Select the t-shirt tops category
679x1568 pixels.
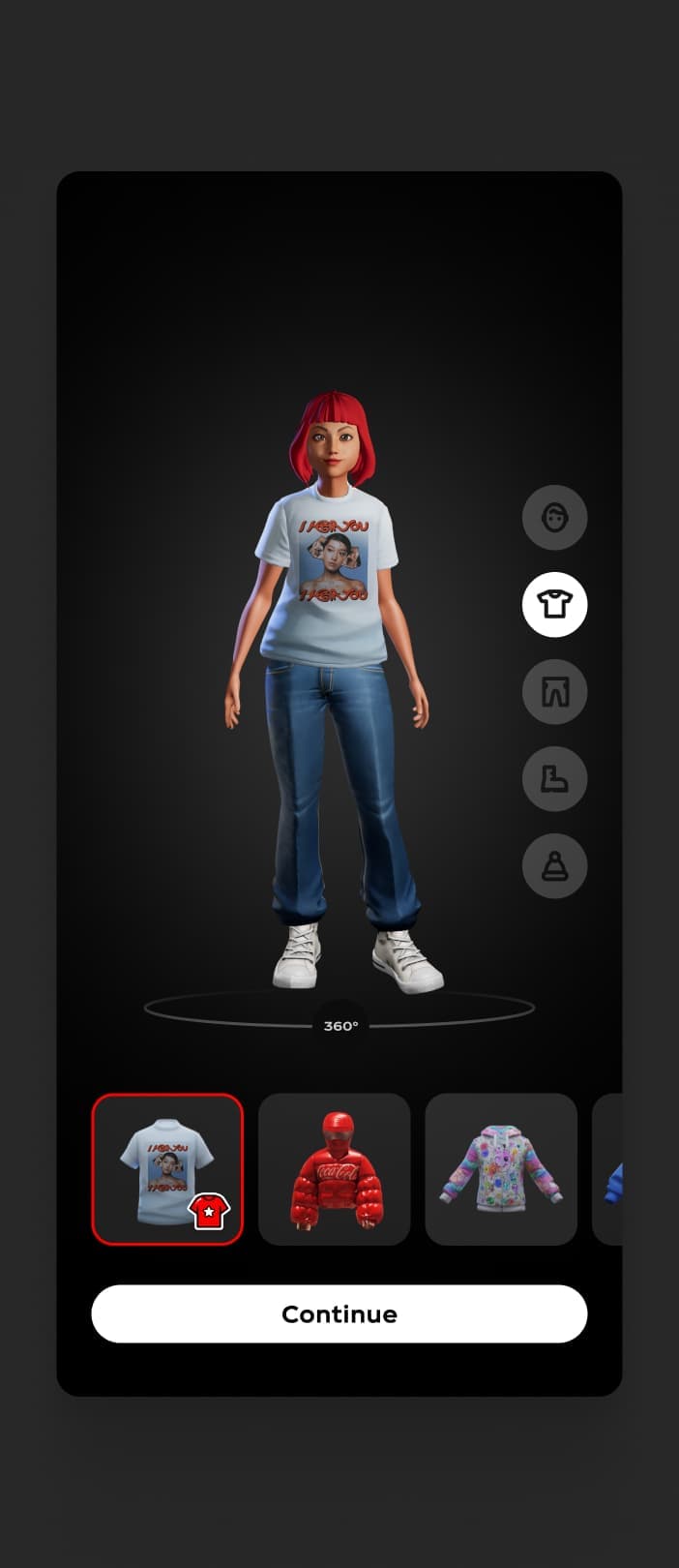[554, 605]
